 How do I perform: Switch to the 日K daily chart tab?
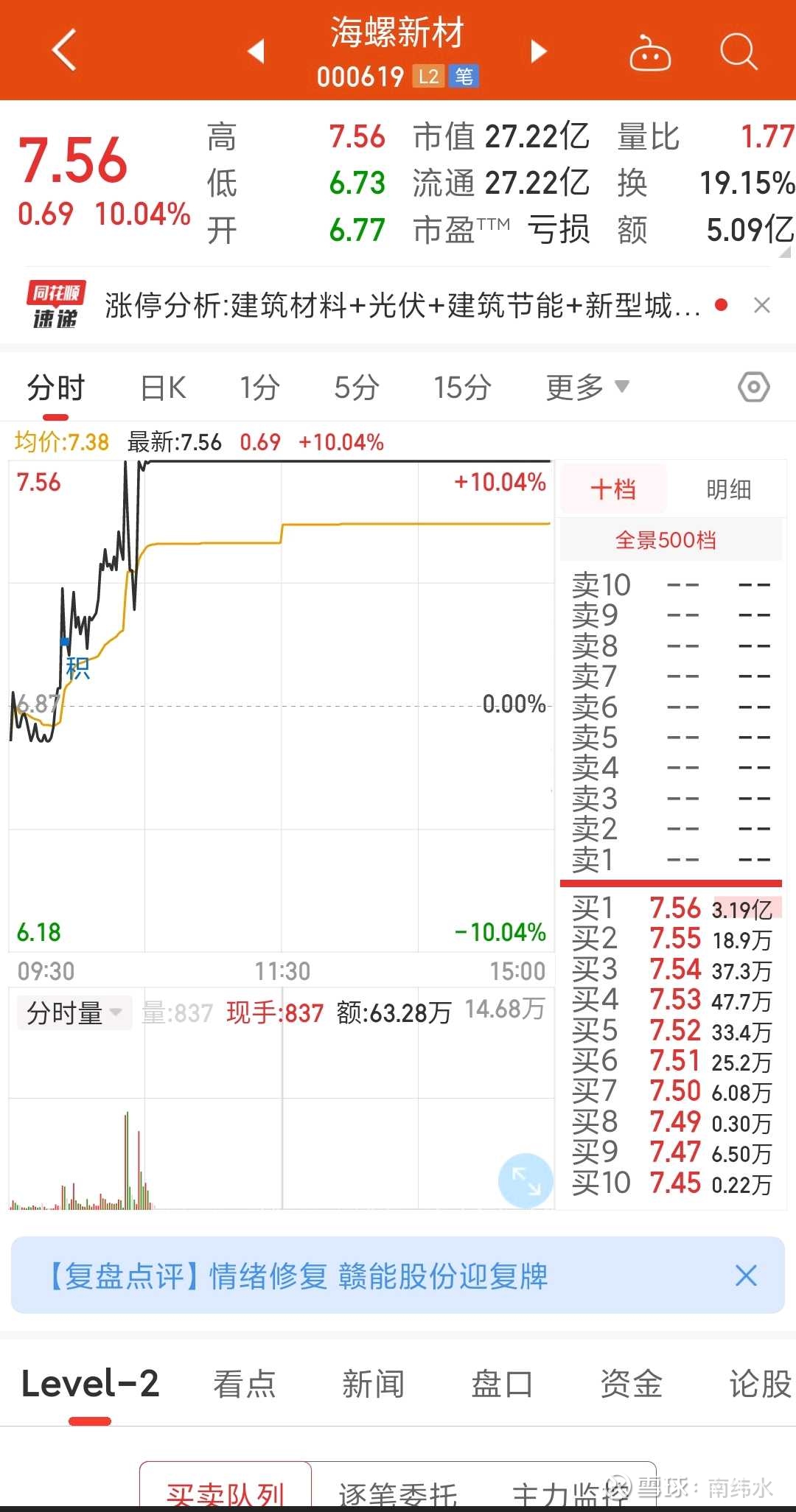point(162,386)
